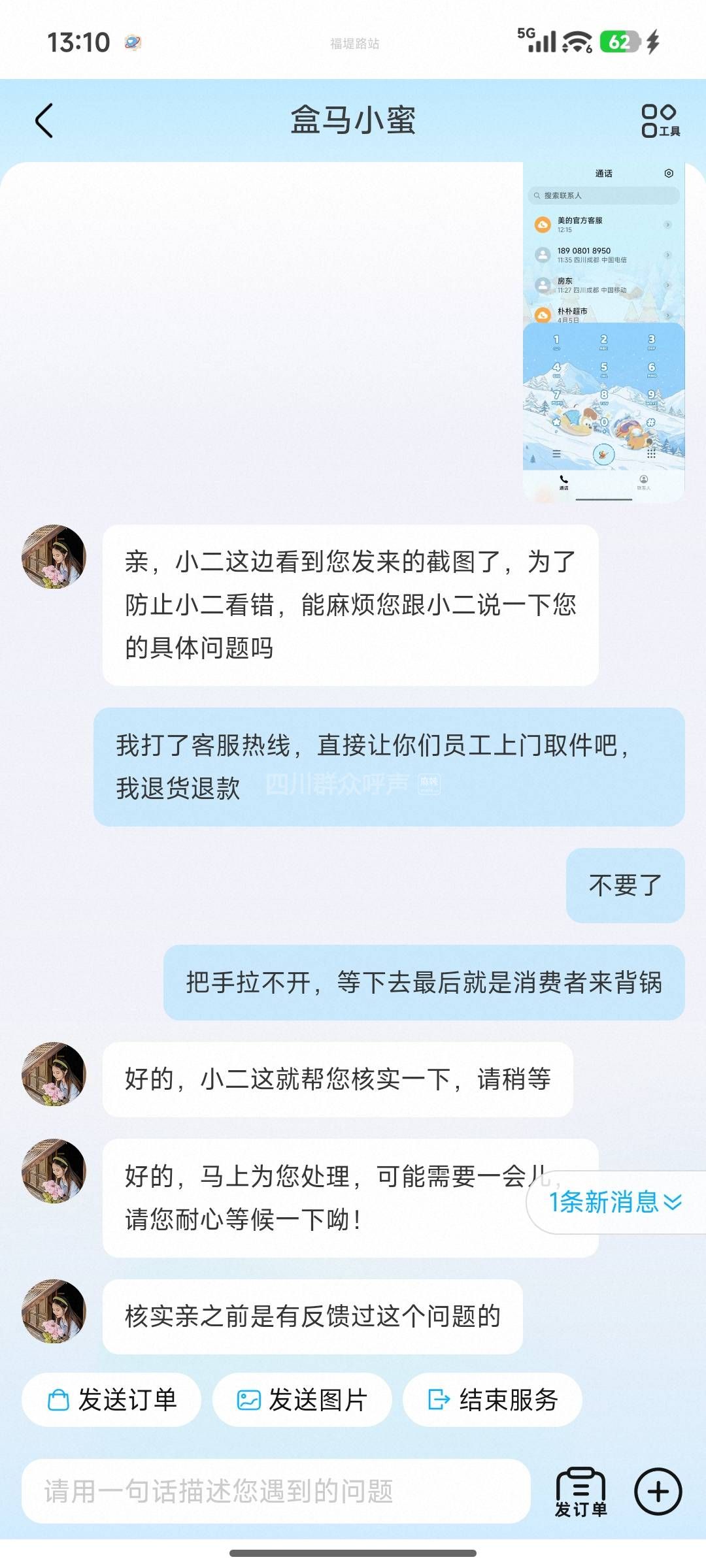Image resolution: width=706 pixels, height=1568 pixels.
Task: End the chat with 结束服务
Action: pyautogui.click(x=492, y=1400)
